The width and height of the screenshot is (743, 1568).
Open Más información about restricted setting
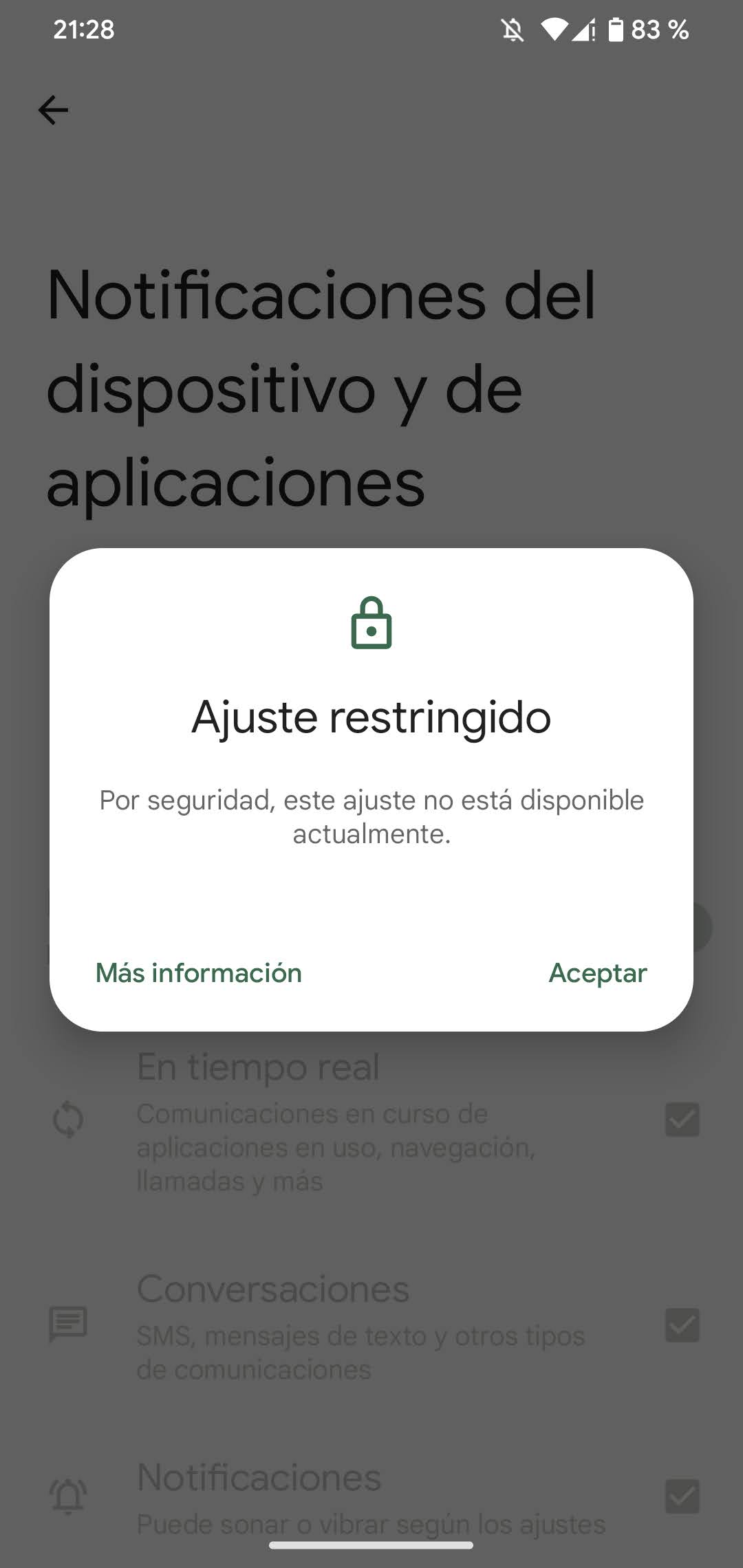[199, 973]
